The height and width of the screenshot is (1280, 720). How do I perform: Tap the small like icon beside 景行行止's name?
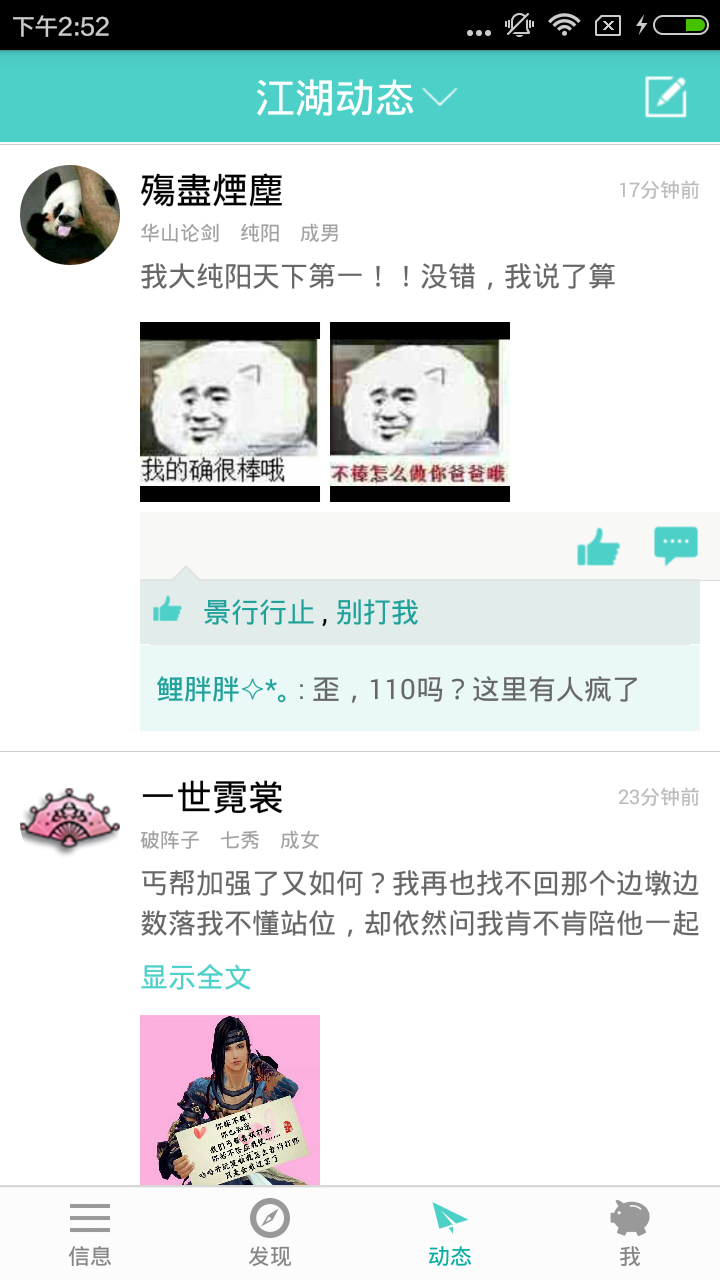[x=167, y=610]
